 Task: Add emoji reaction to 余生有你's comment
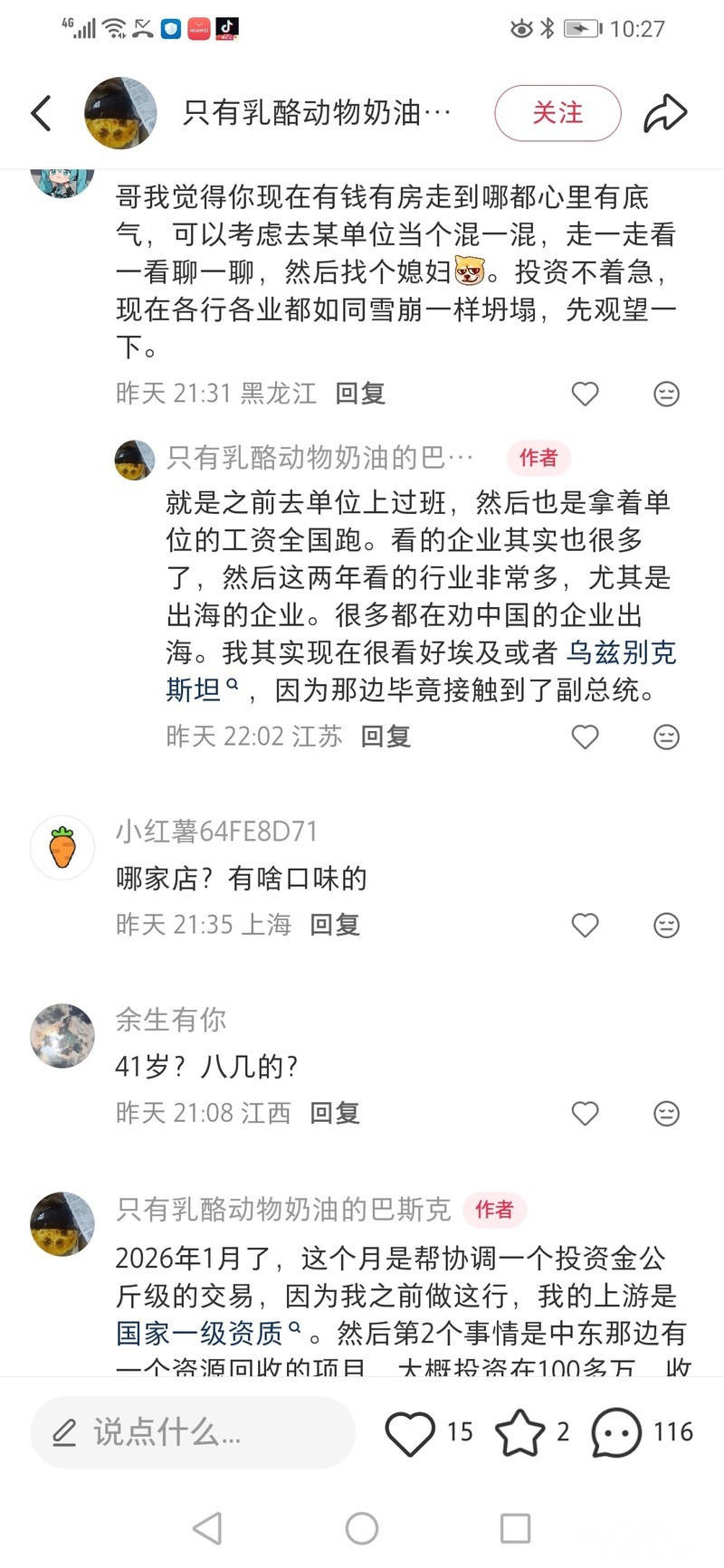pos(666,1113)
